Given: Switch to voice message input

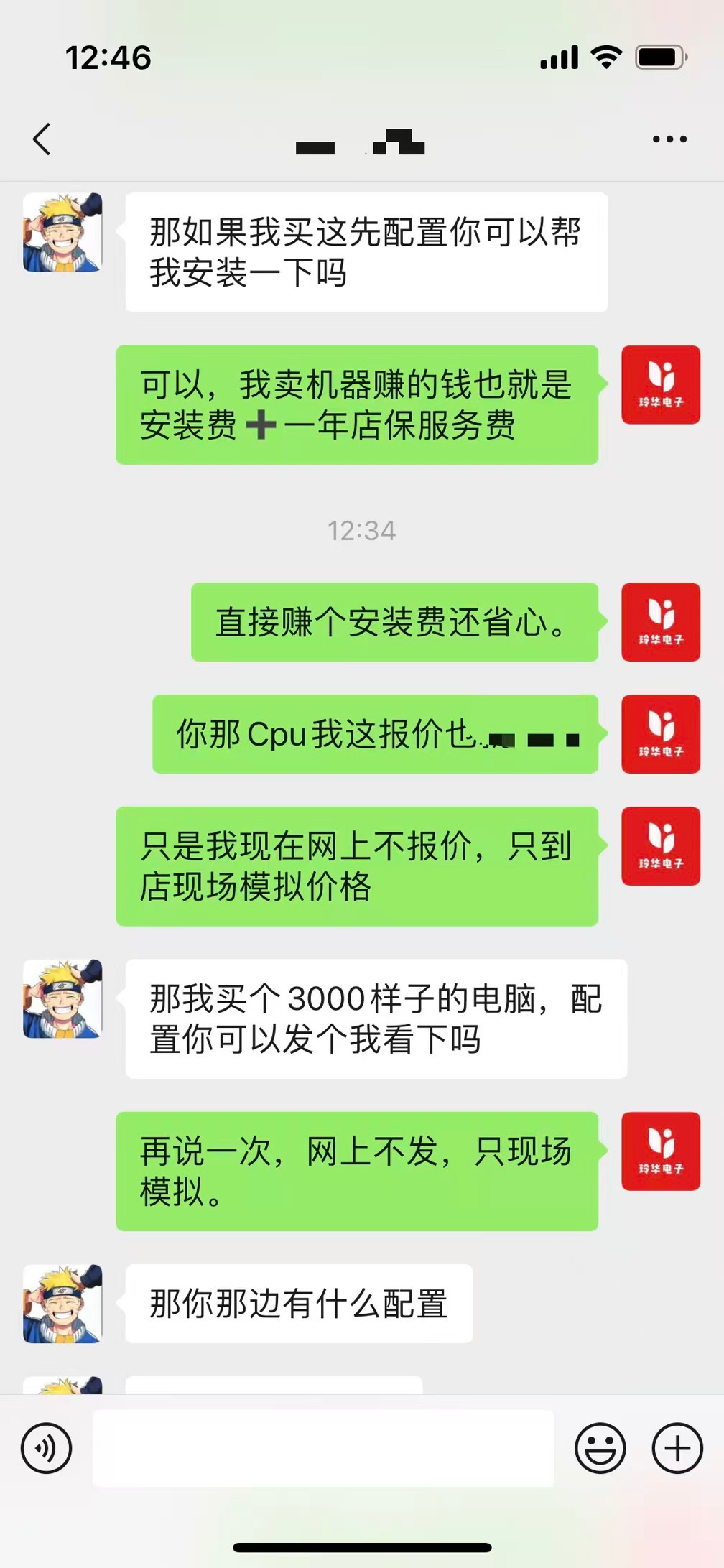Looking at the screenshot, I should [x=47, y=1448].
